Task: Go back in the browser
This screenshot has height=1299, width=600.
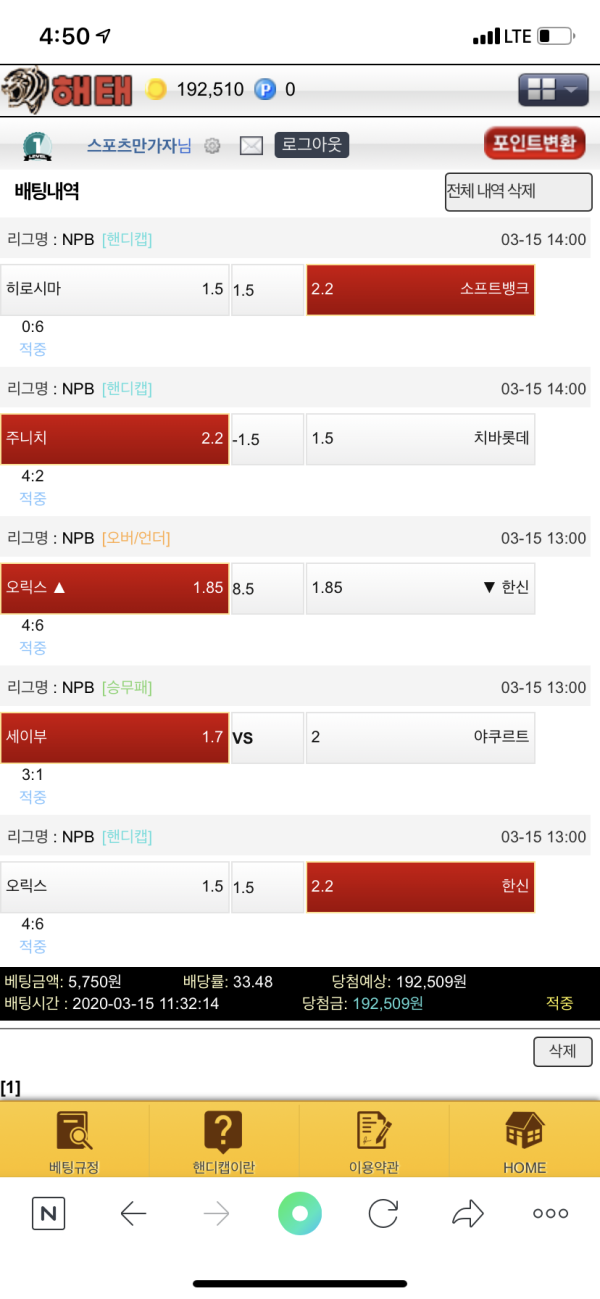Action: pyautogui.click(x=133, y=1214)
